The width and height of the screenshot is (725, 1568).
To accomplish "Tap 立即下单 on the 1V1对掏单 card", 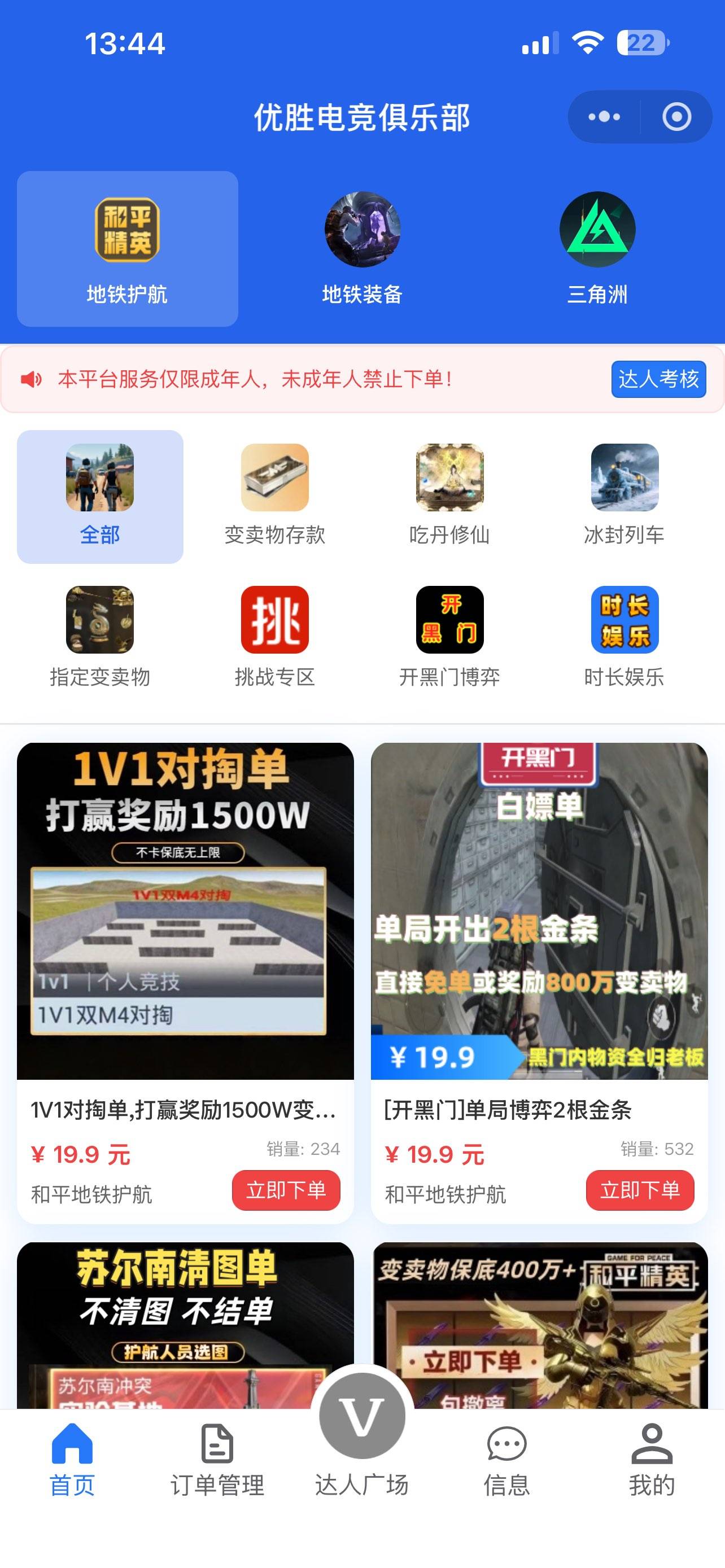I will 286,1190.
